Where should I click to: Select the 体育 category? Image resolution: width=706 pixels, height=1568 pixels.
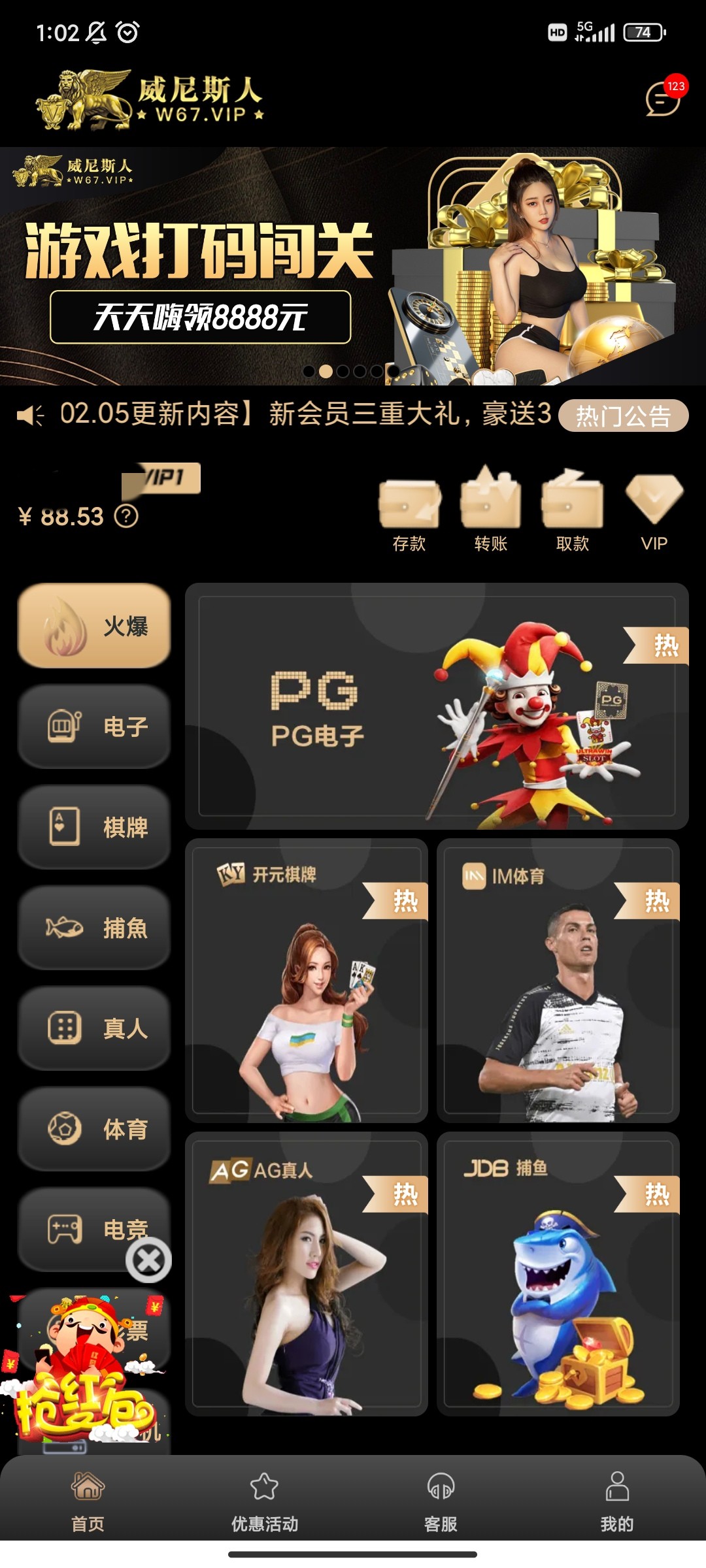94,1129
